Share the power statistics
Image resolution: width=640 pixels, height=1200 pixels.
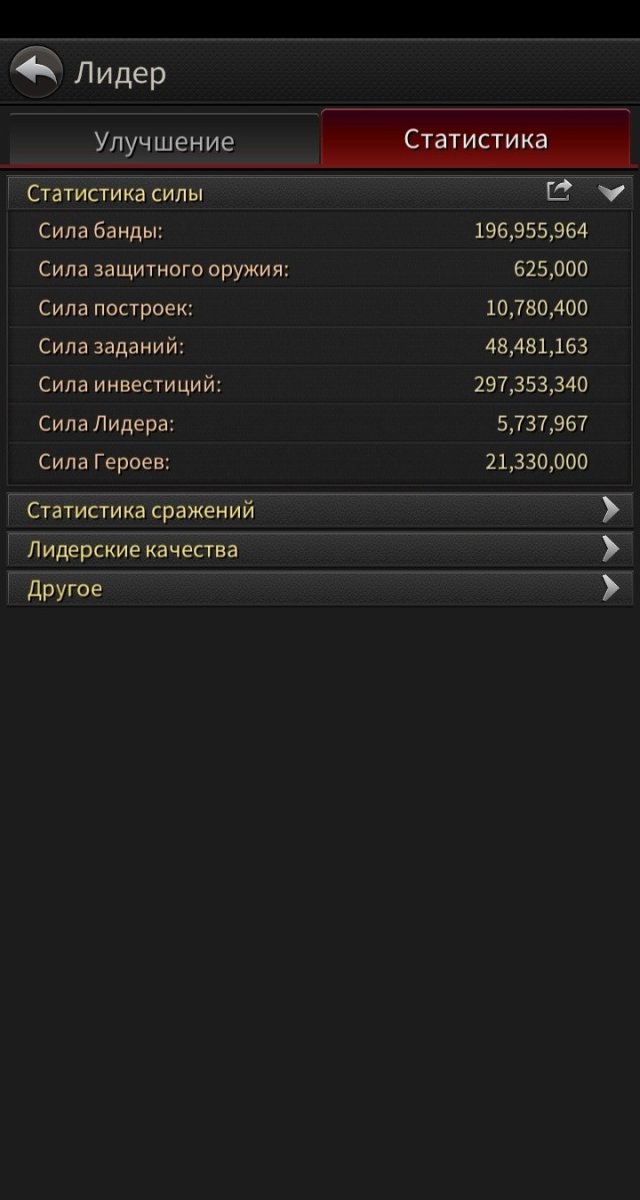coord(559,190)
